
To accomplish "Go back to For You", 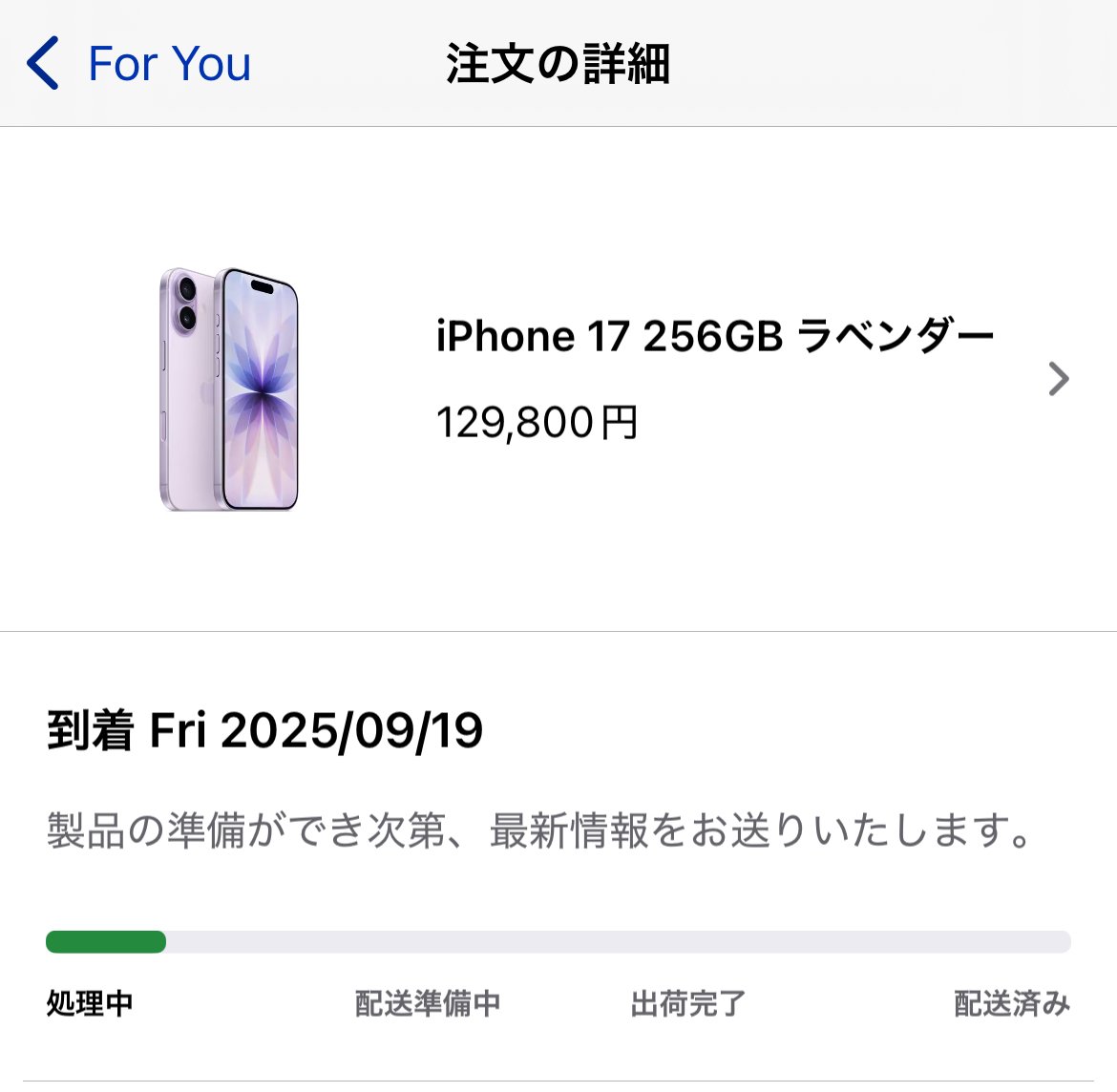I will (138, 64).
